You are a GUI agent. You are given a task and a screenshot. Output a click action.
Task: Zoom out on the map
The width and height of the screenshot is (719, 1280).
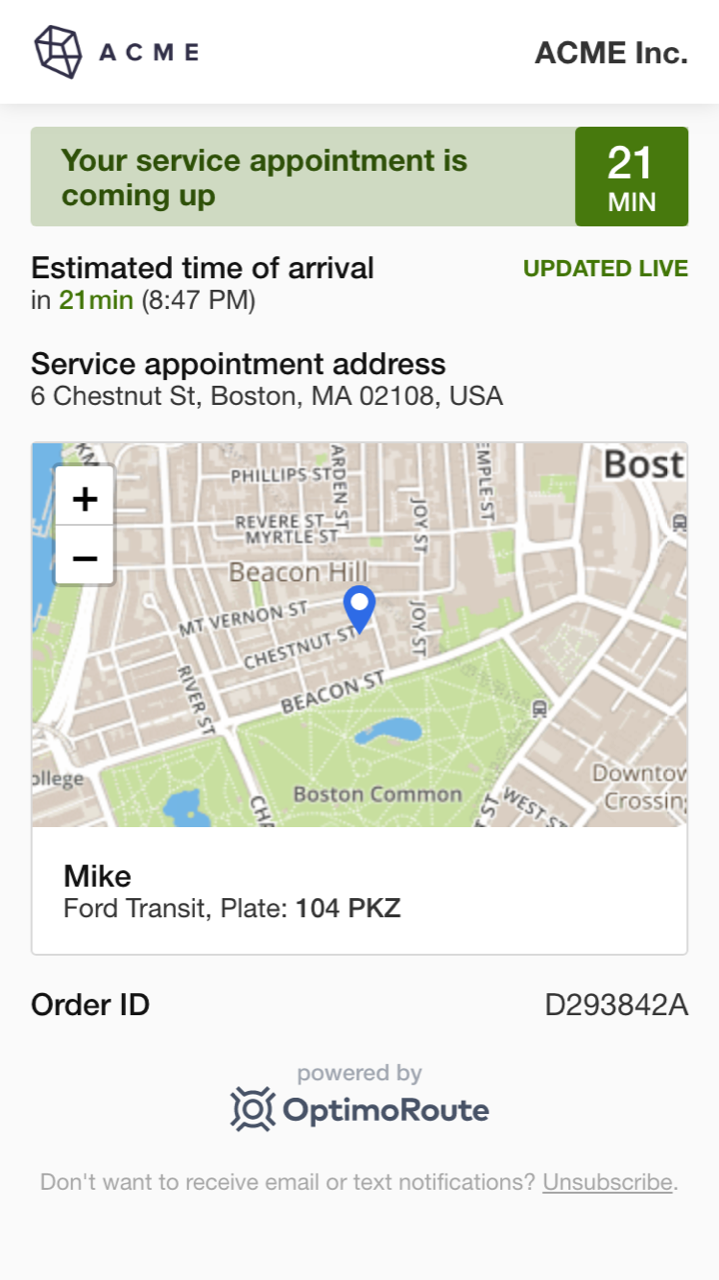pyautogui.click(x=85, y=557)
